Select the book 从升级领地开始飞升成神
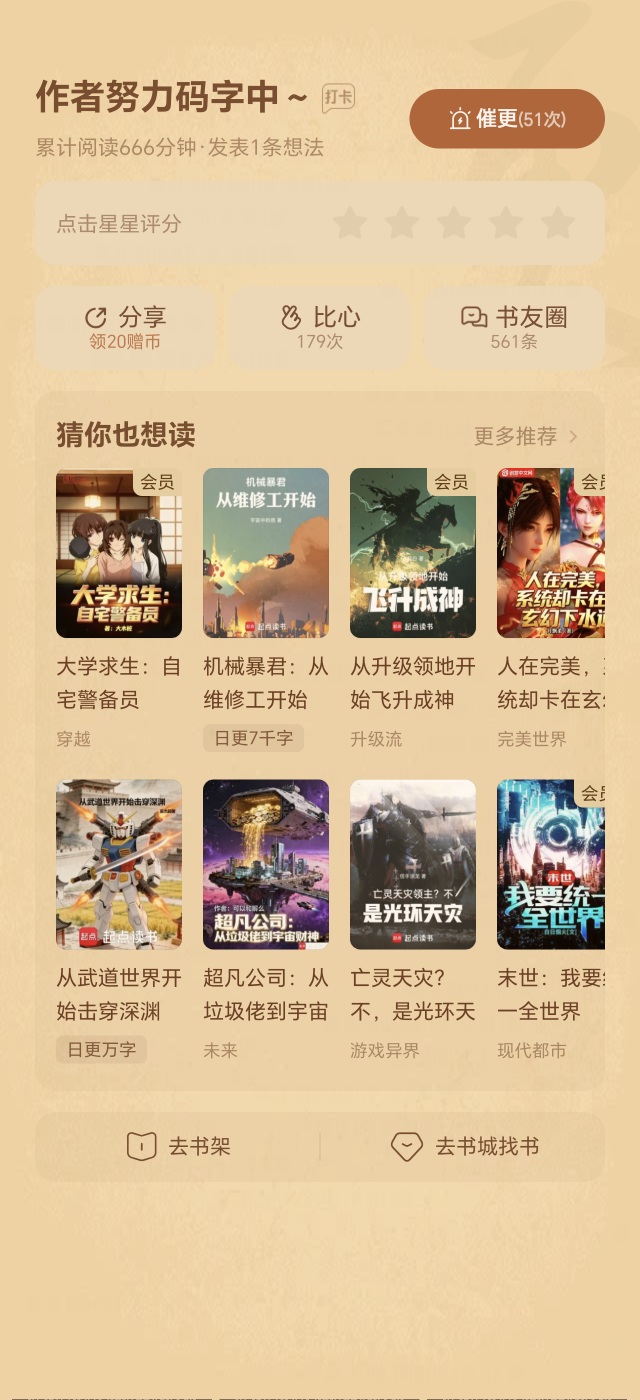The height and width of the screenshot is (1400, 640). (x=413, y=553)
